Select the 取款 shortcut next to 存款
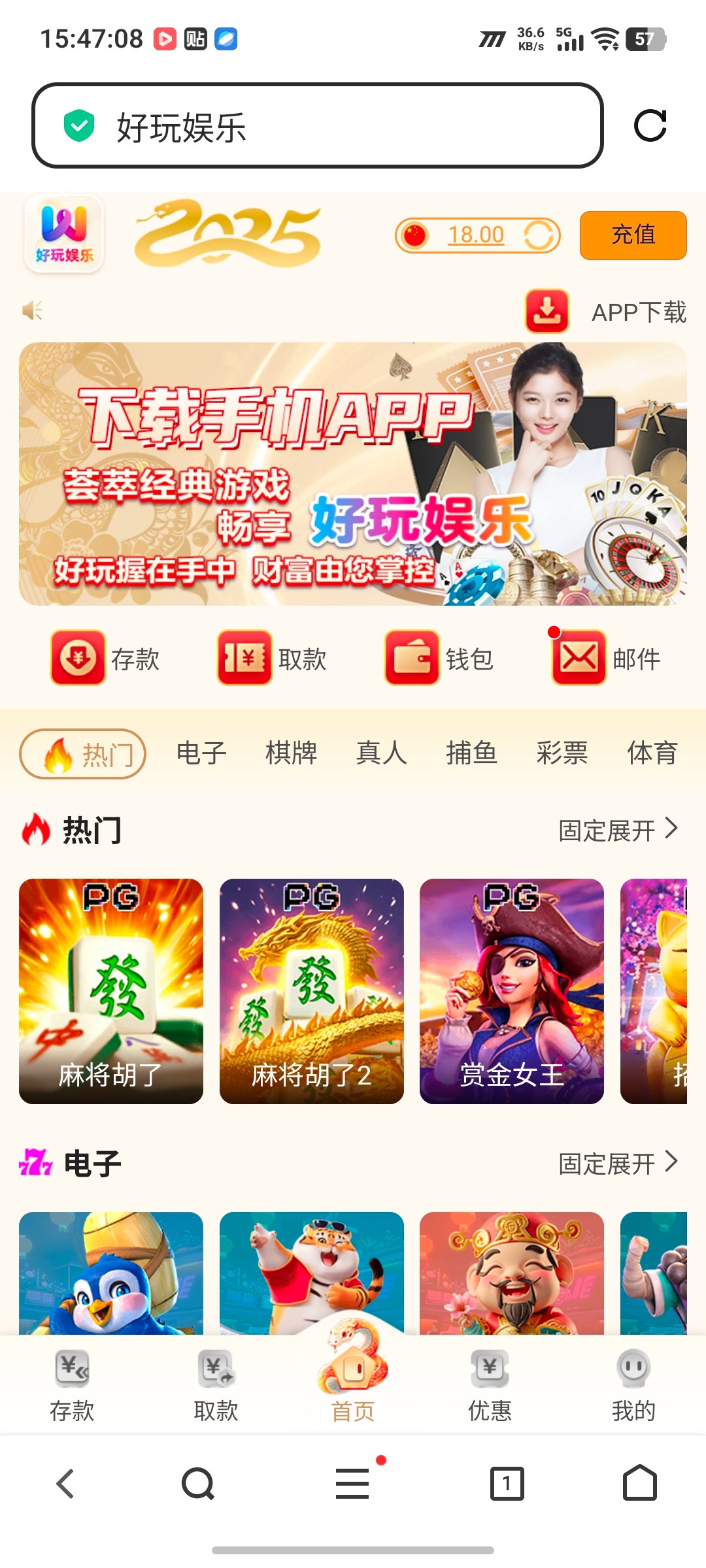Screen dimensions: 706x1568 [x=272, y=658]
